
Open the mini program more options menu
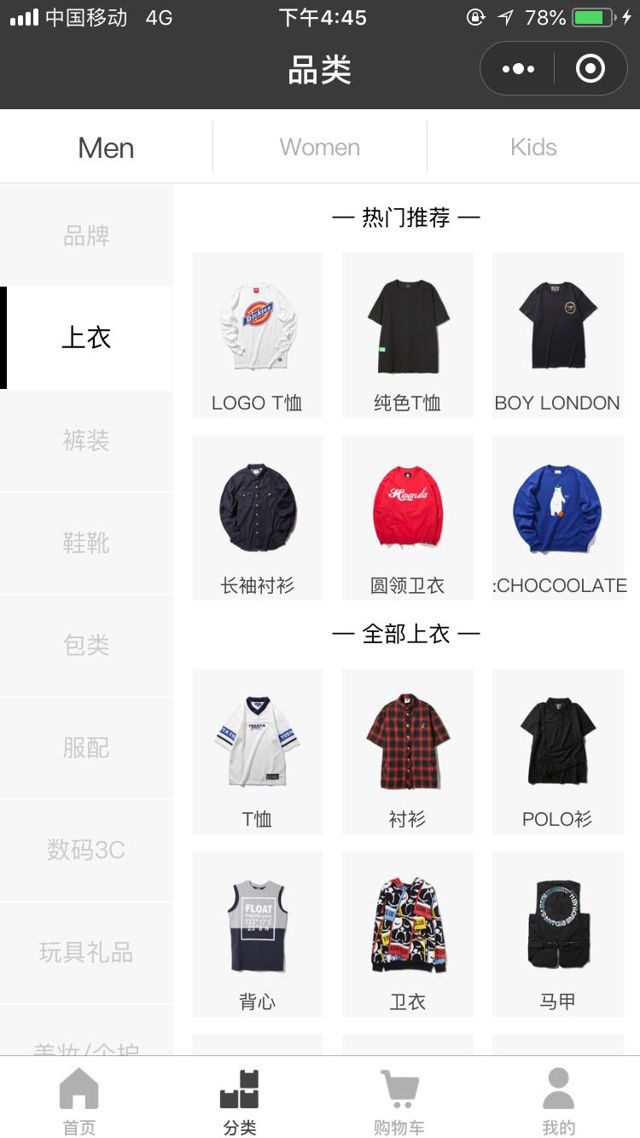coord(518,69)
